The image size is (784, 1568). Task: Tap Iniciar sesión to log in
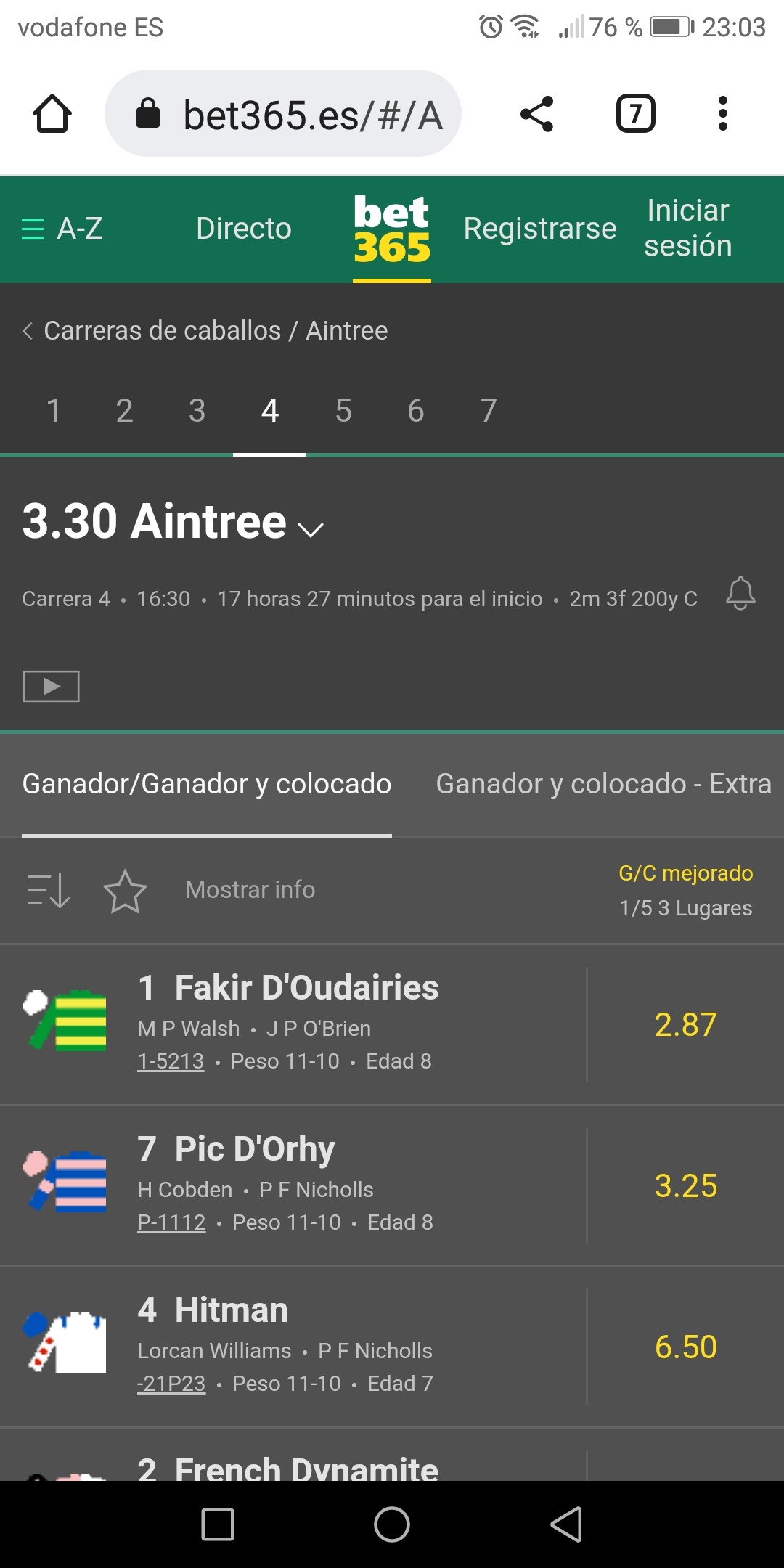pos(688,228)
